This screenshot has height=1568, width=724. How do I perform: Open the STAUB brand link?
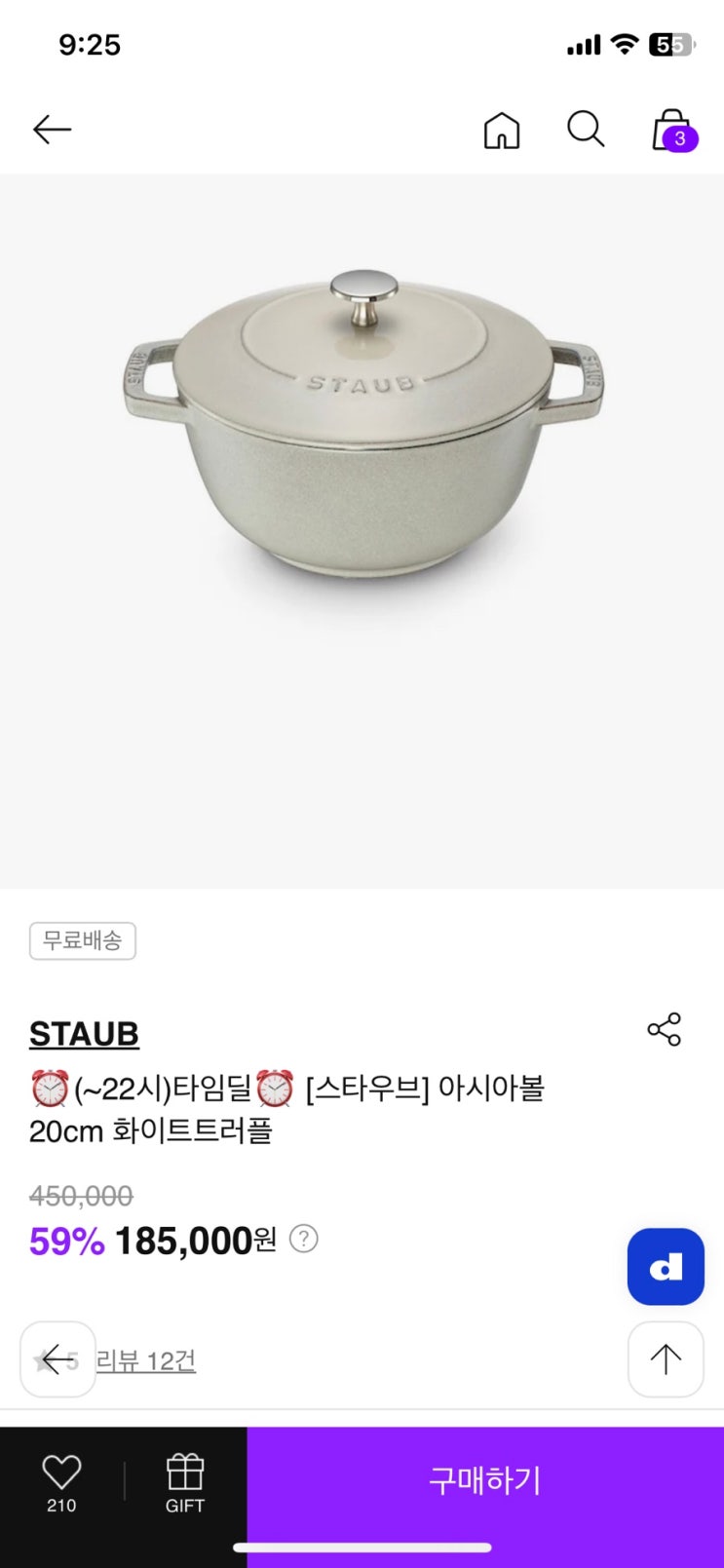(84, 1033)
